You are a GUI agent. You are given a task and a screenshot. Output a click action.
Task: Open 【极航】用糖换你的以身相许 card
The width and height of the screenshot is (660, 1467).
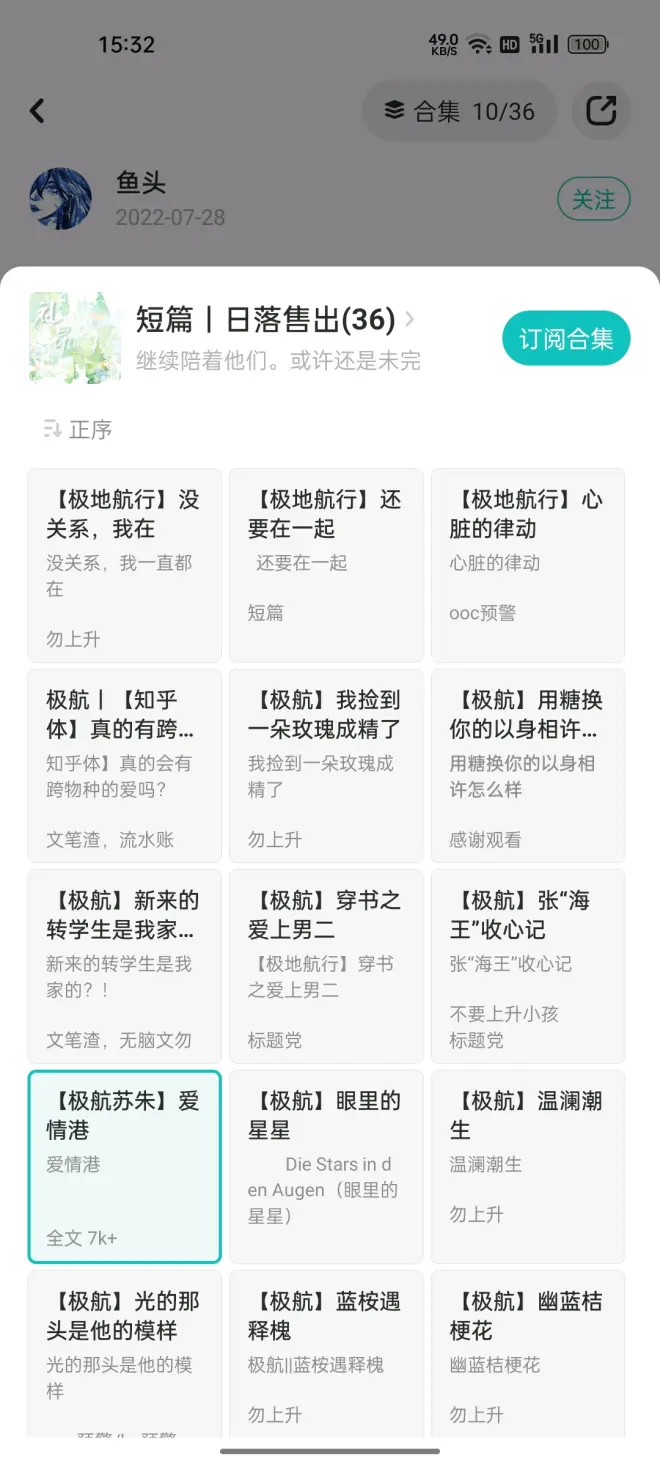tap(527, 766)
